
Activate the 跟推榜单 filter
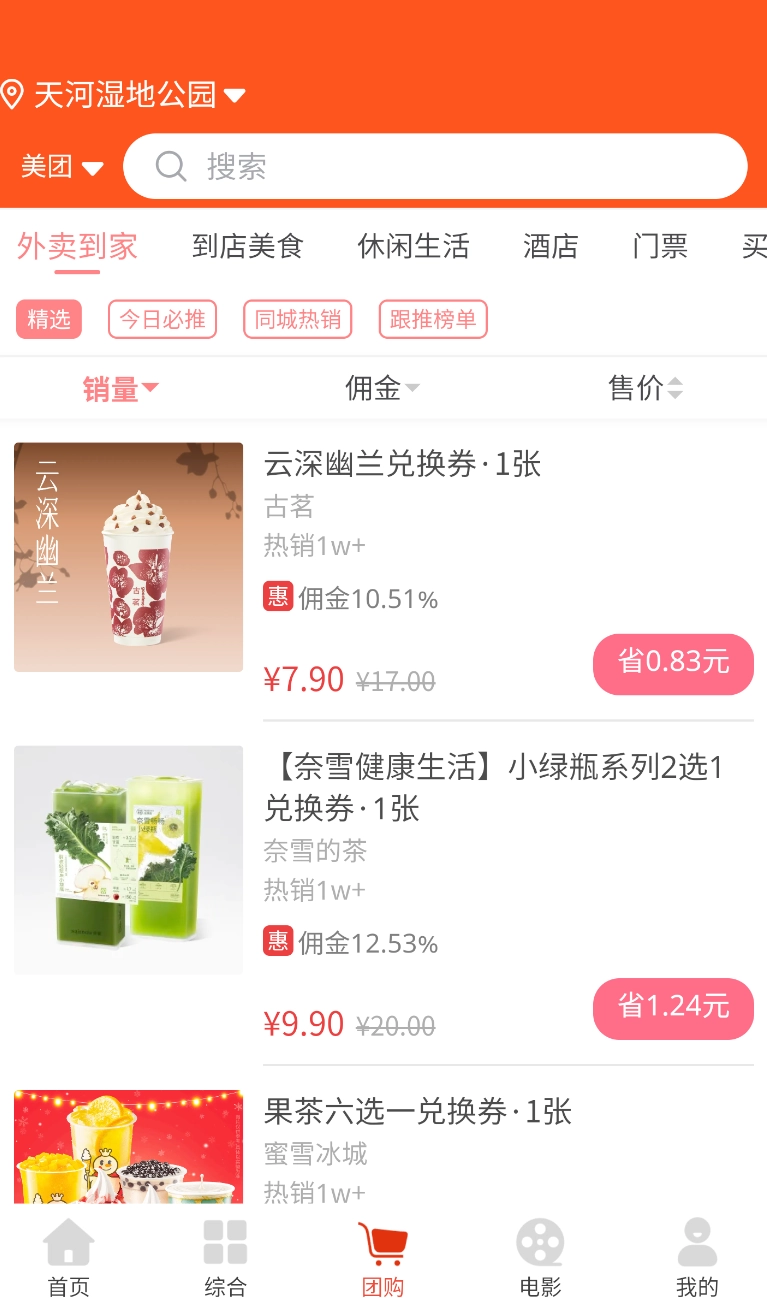(432, 319)
